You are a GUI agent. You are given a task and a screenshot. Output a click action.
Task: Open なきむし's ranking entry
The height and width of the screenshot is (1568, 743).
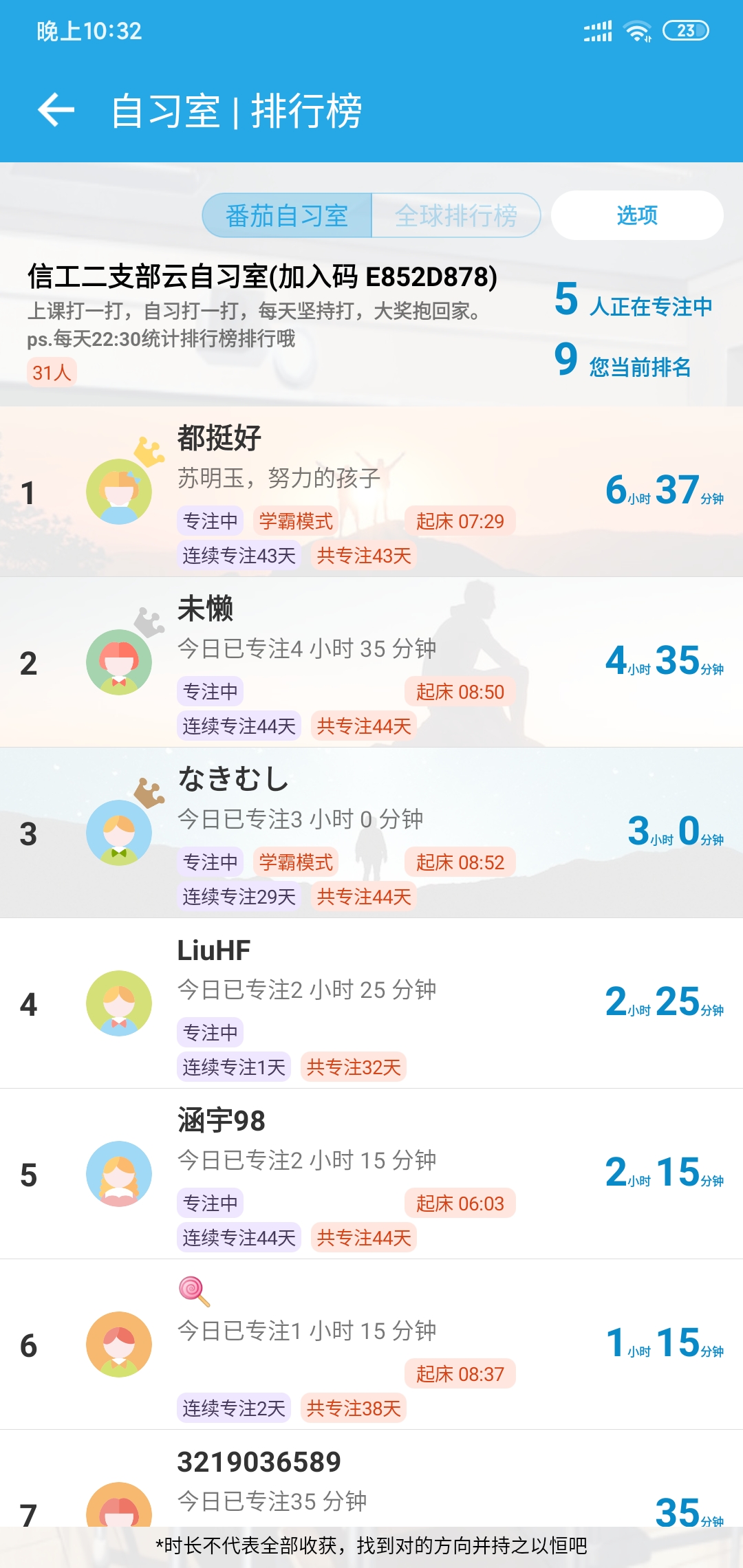(x=371, y=833)
